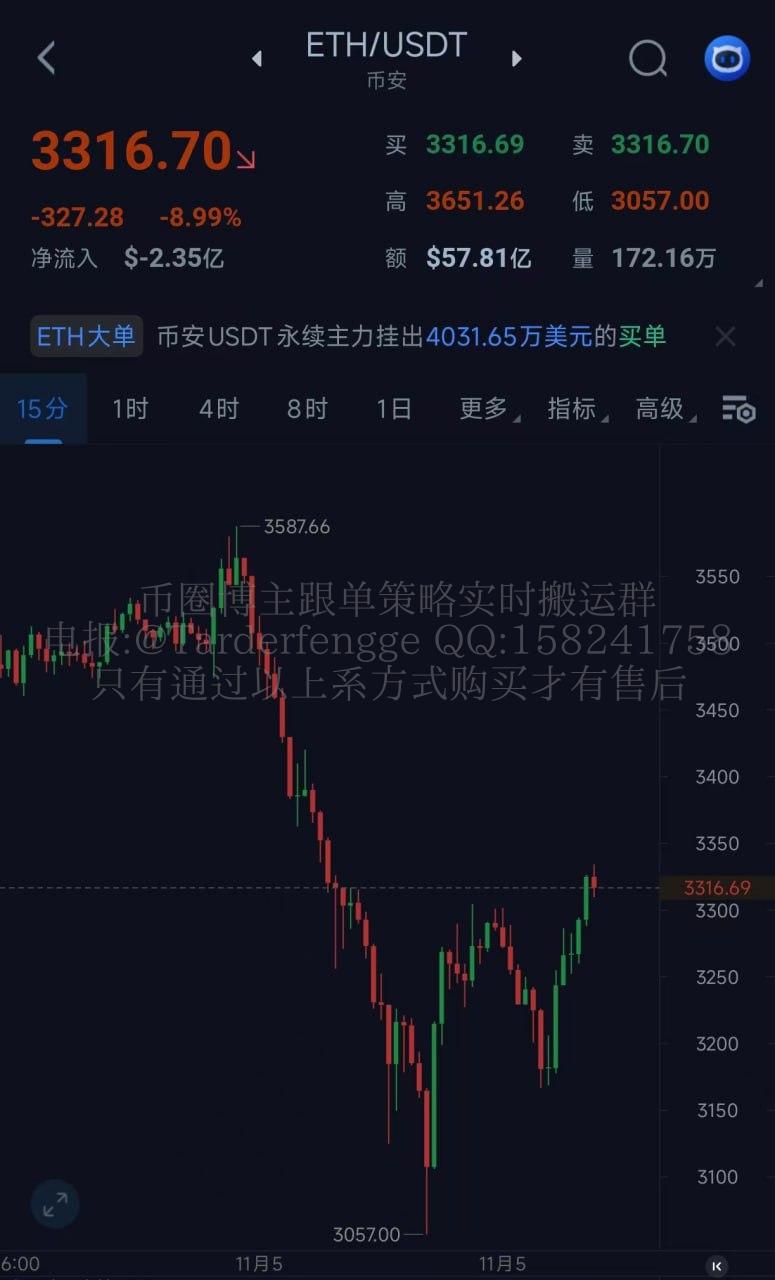Open the 指标 indicators menu

click(x=573, y=409)
